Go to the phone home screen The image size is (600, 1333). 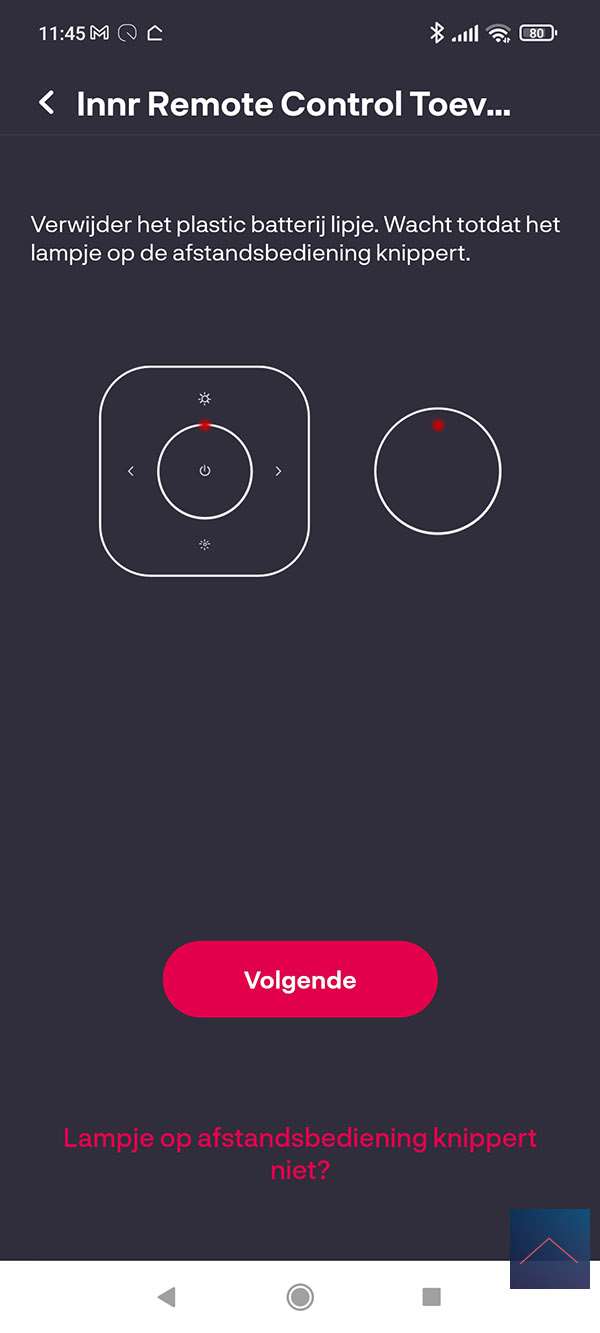300,1297
